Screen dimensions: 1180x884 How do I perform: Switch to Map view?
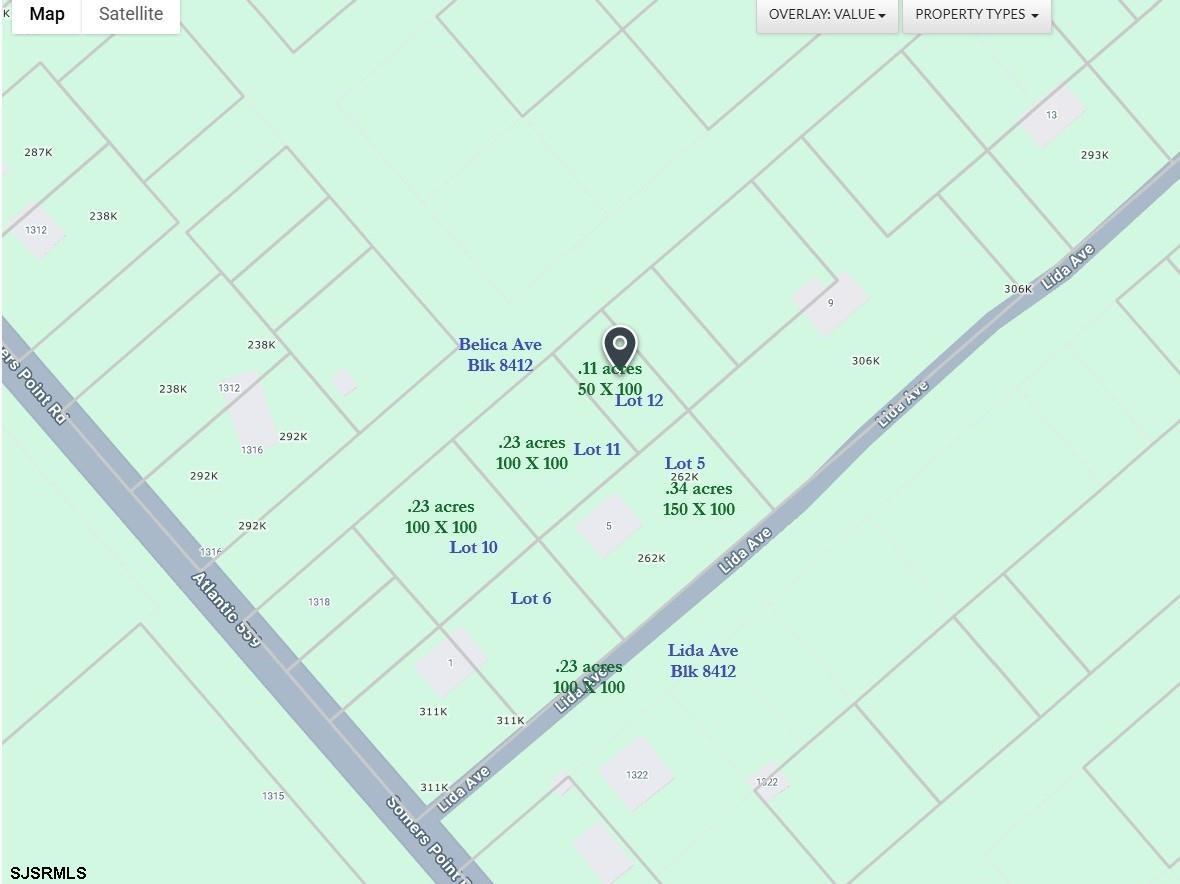(47, 14)
